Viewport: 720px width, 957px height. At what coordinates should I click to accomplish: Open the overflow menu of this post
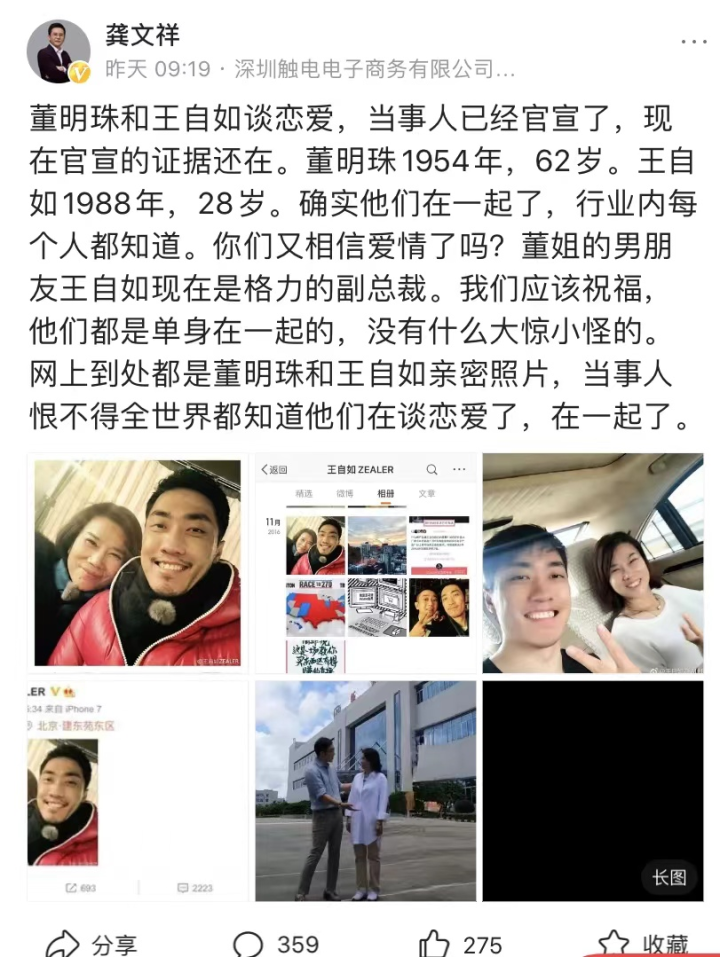[693, 42]
